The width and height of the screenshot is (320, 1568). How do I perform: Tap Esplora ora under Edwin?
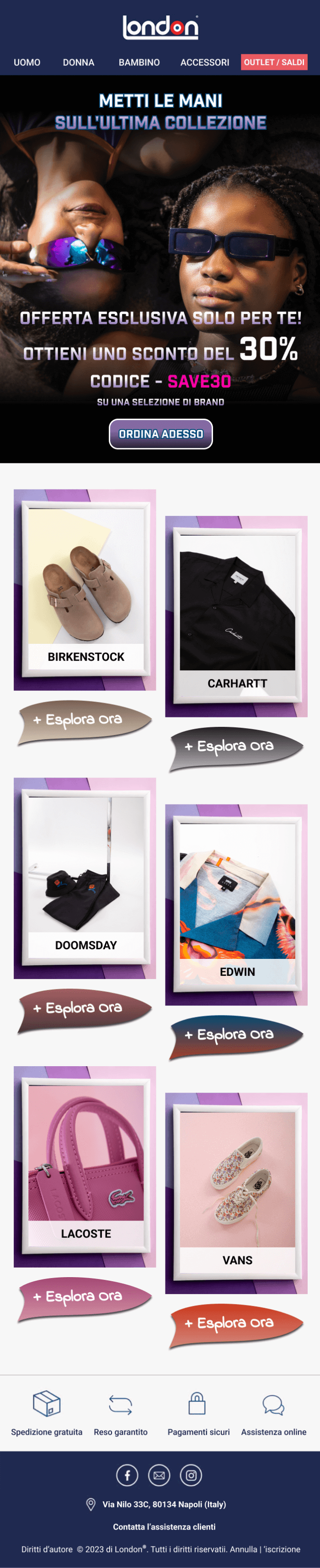235,1035
